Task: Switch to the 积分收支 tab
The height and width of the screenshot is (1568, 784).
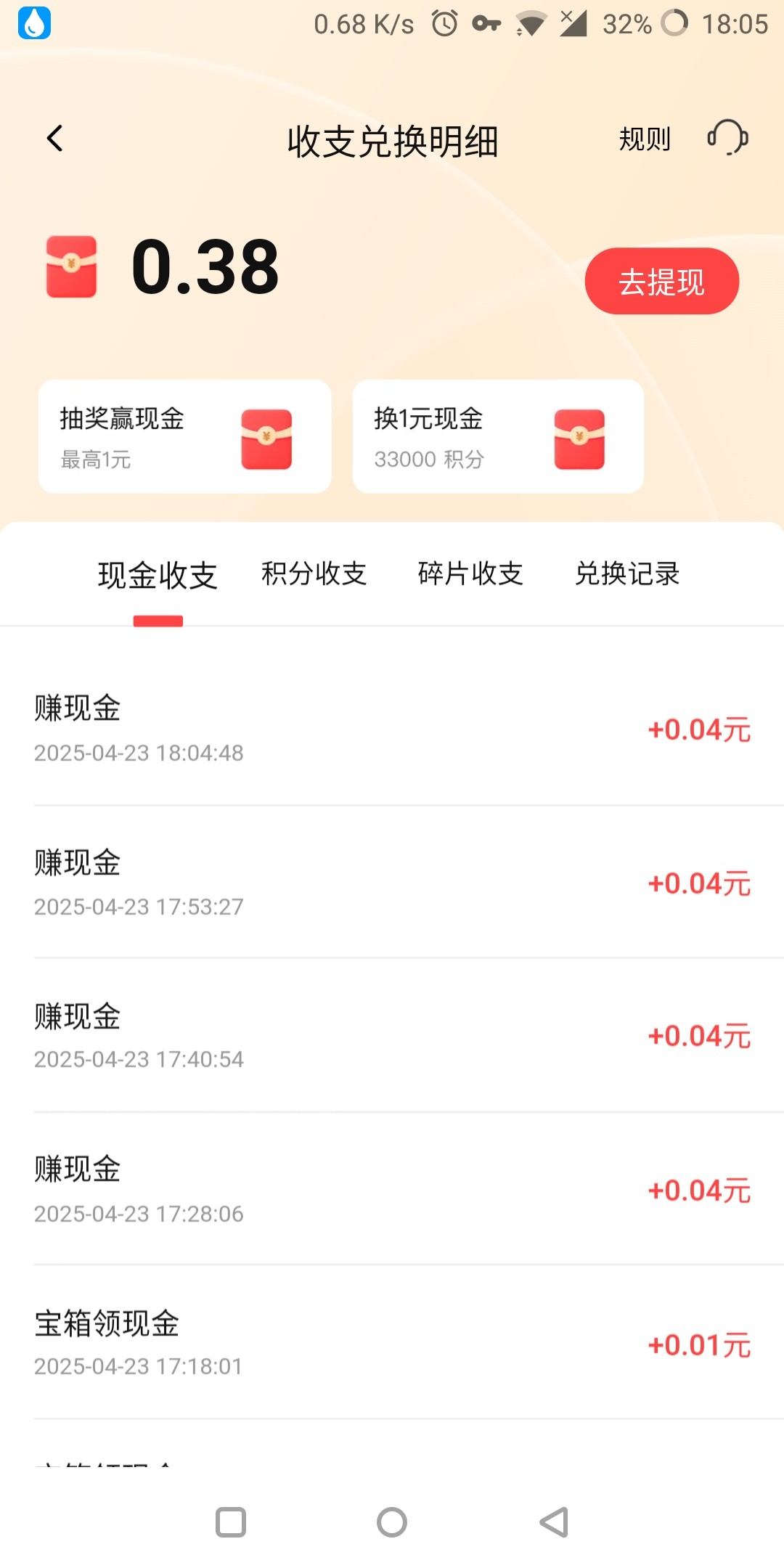Action: click(314, 574)
